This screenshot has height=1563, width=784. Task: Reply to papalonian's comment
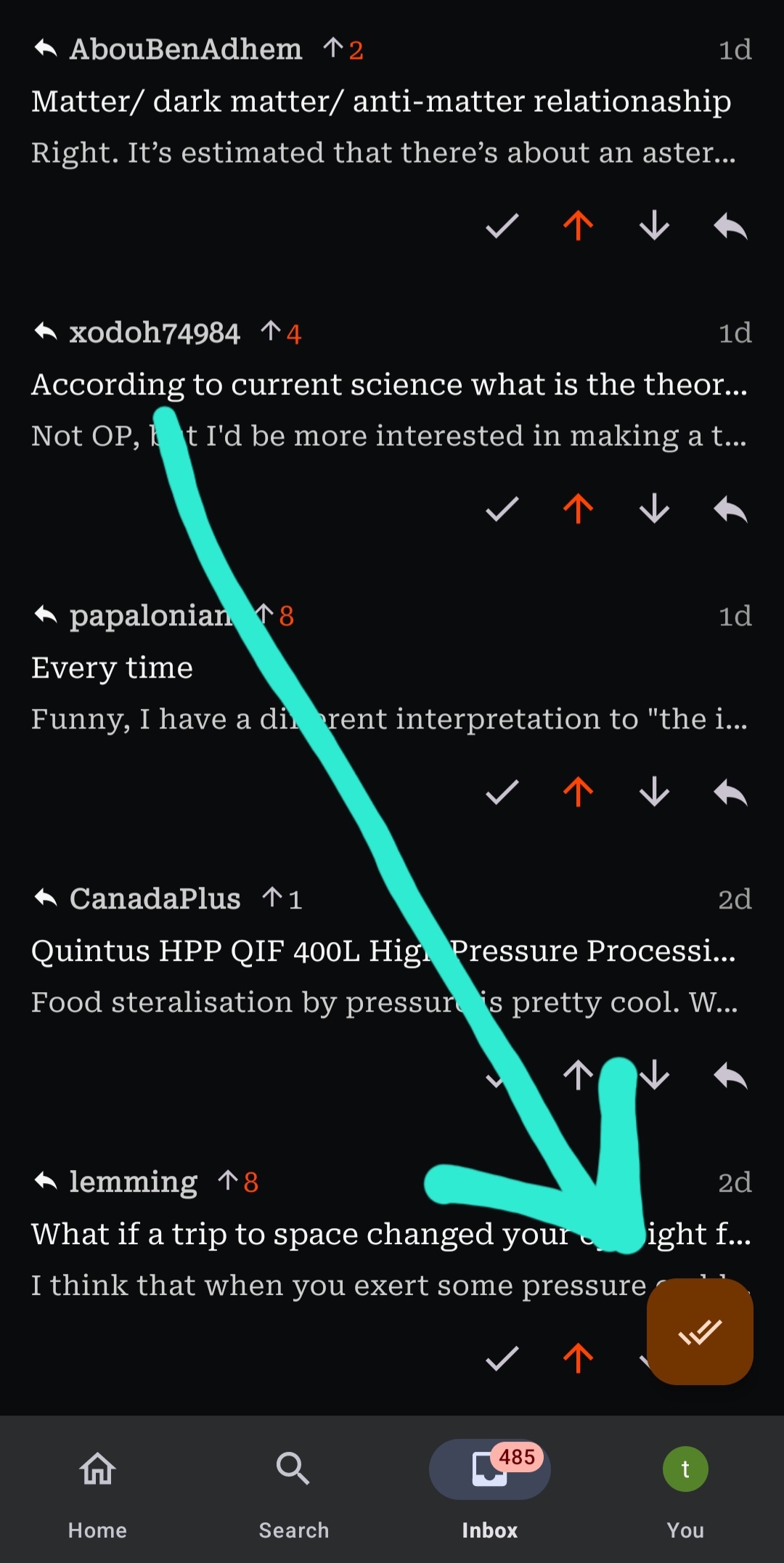pyautogui.click(x=730, y=792)
